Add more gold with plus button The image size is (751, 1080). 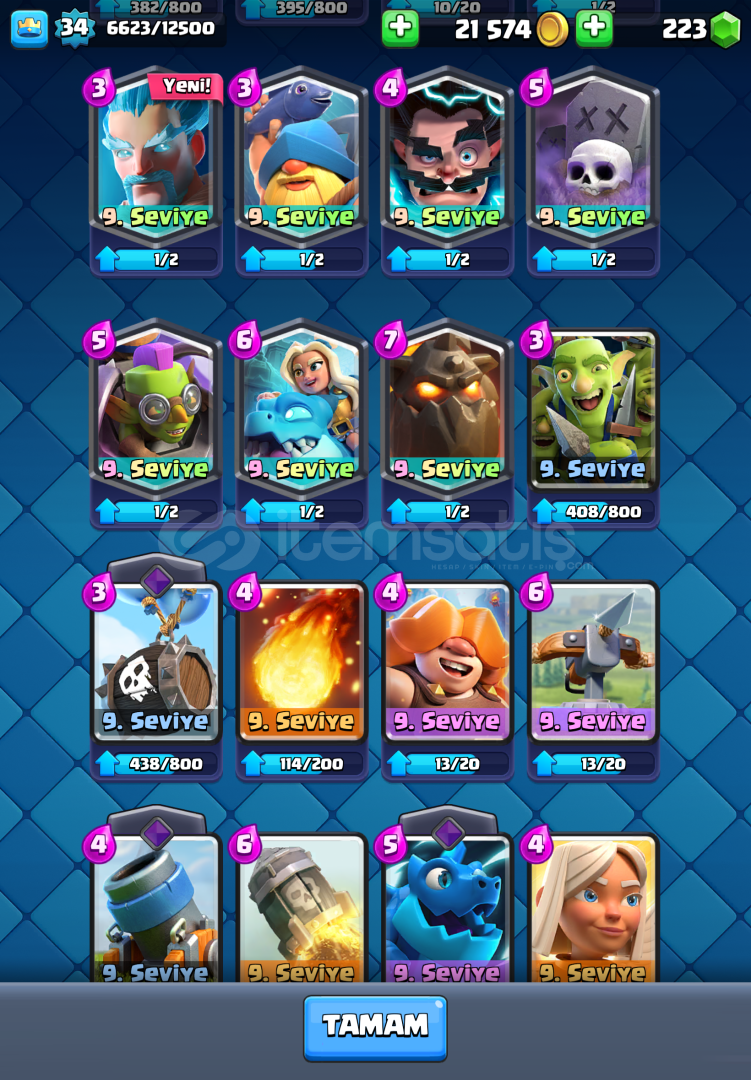(x=400, y=28)
